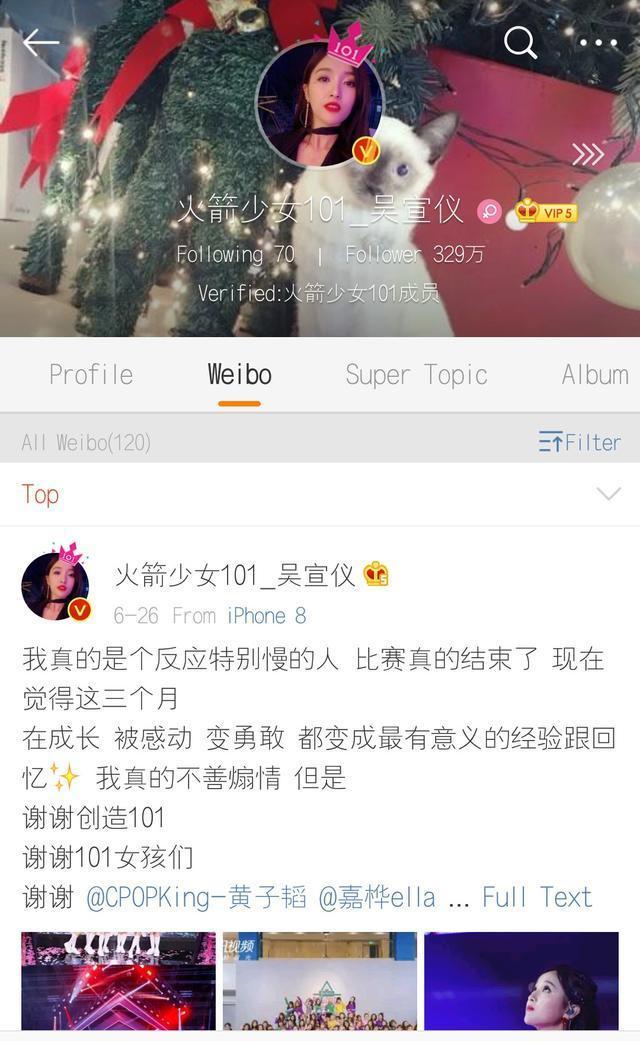640x1041 pixels.
Task: Expand the post with Full Text
Action: click(537, 897)
